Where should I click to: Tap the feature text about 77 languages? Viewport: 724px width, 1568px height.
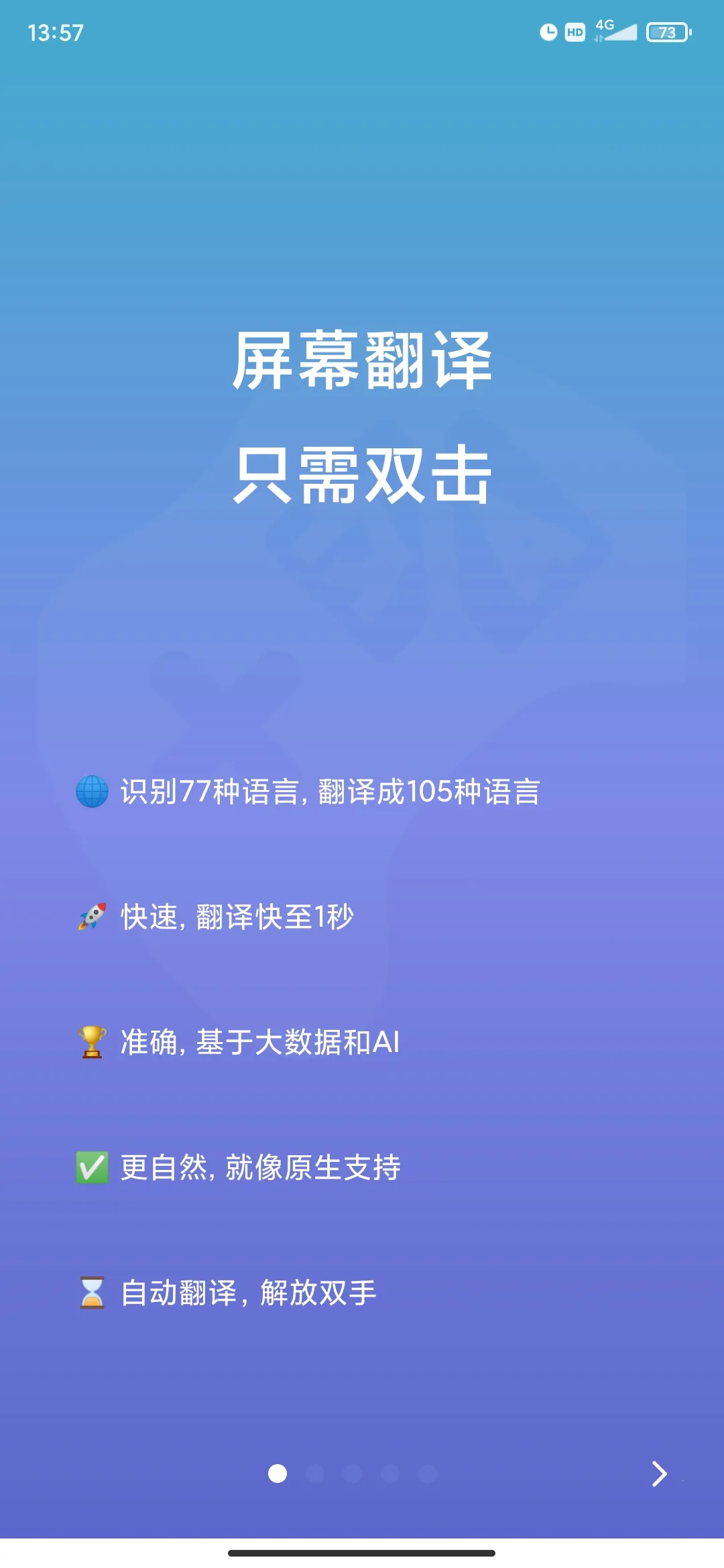coord(330,793)
